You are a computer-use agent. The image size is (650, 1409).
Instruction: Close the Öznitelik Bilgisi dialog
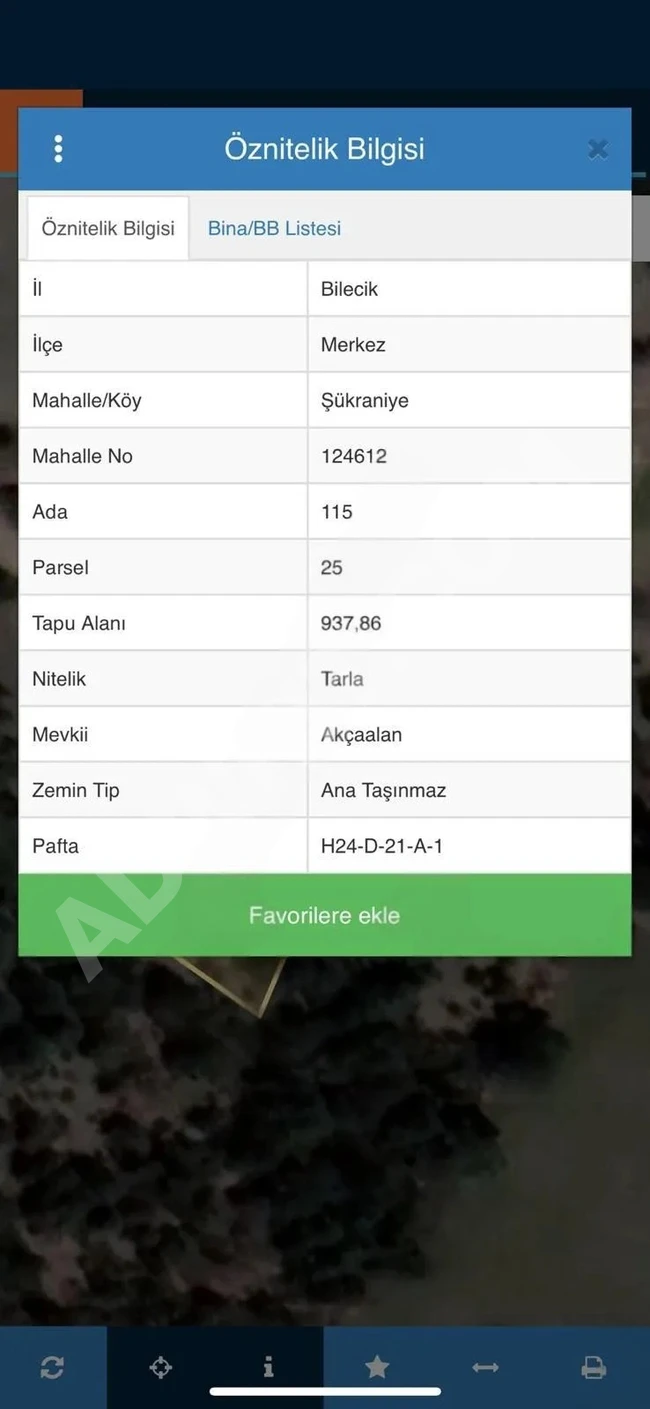pyautogui.click(x=598, y=149)
